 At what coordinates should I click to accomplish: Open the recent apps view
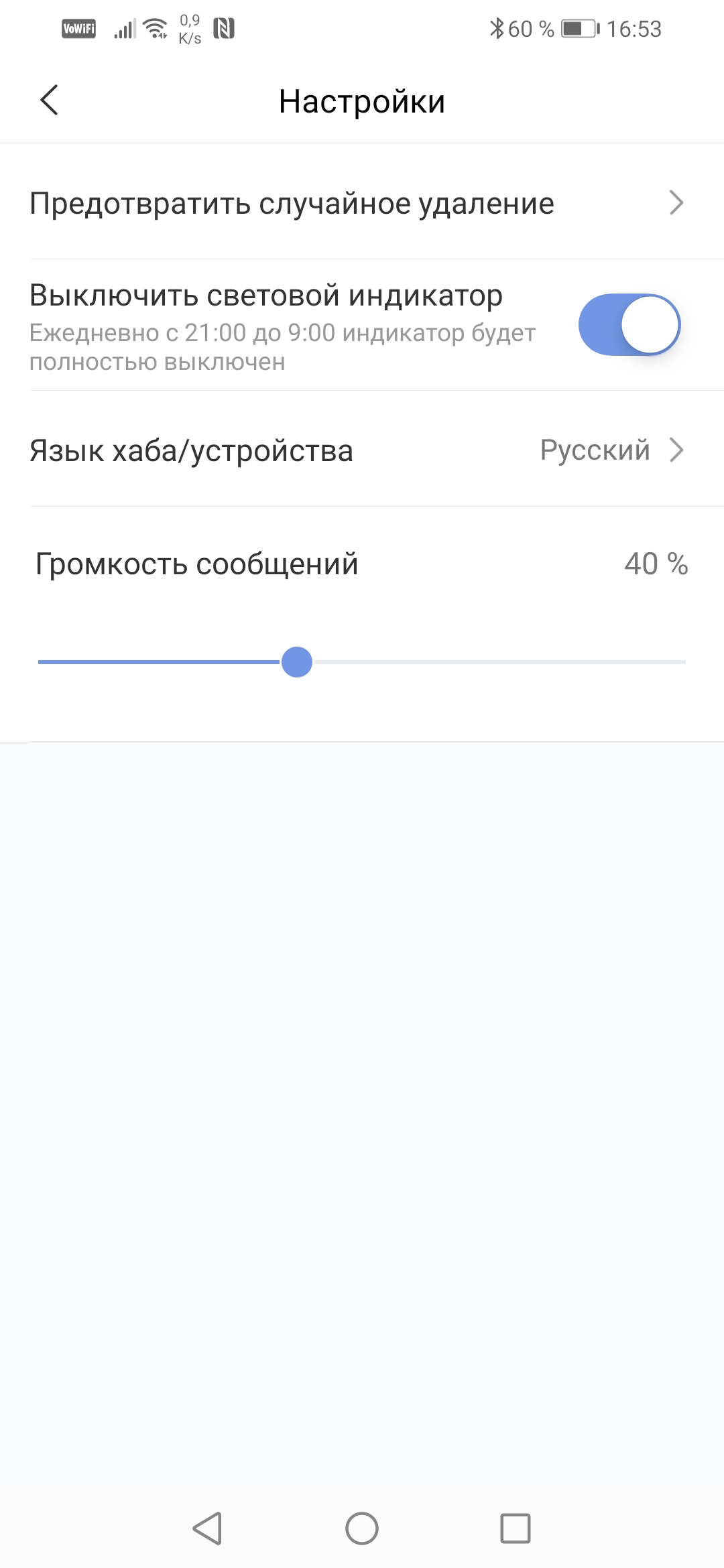click(515, 1528)
